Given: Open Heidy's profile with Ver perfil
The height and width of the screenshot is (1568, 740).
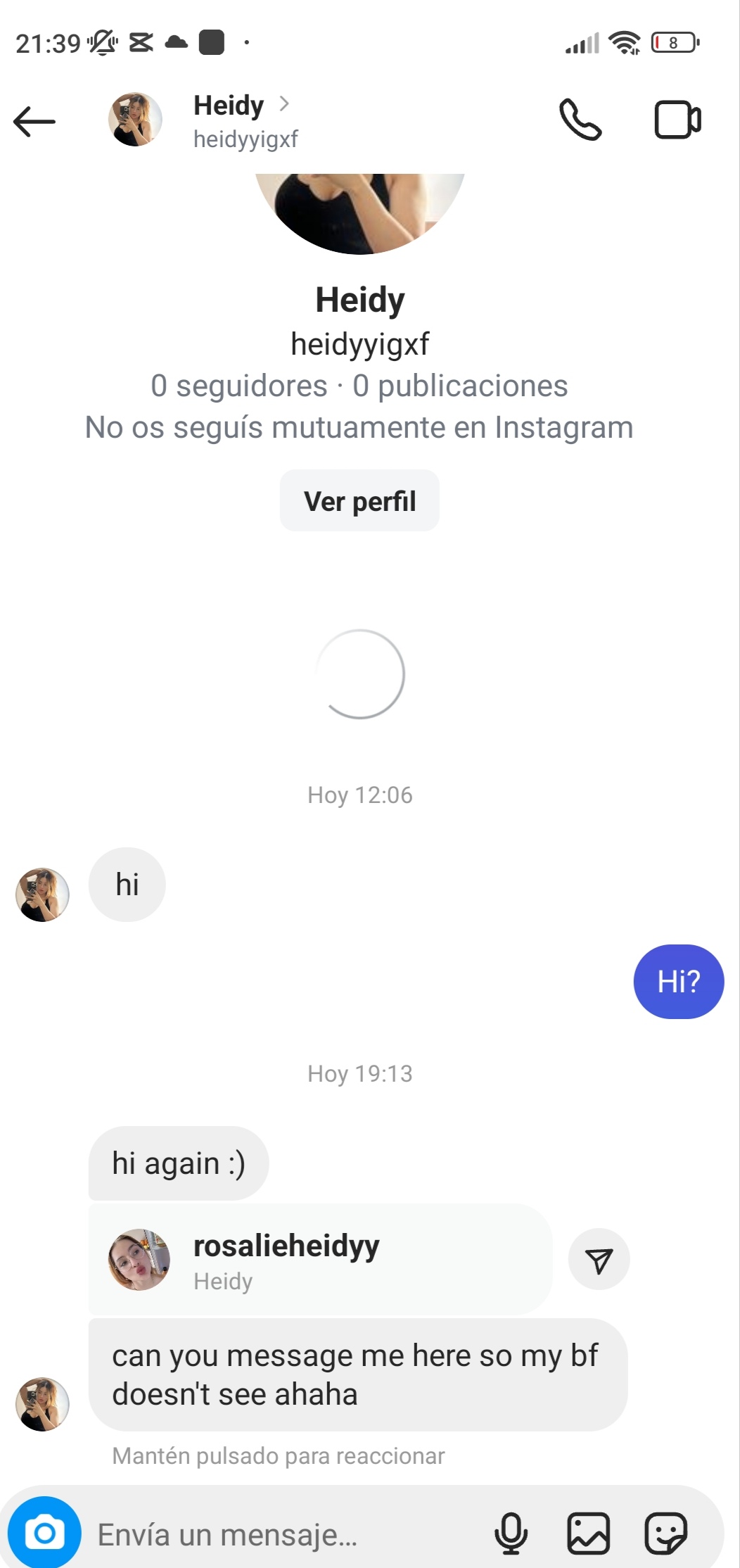Looking at the screenshot, I should 359,500.
